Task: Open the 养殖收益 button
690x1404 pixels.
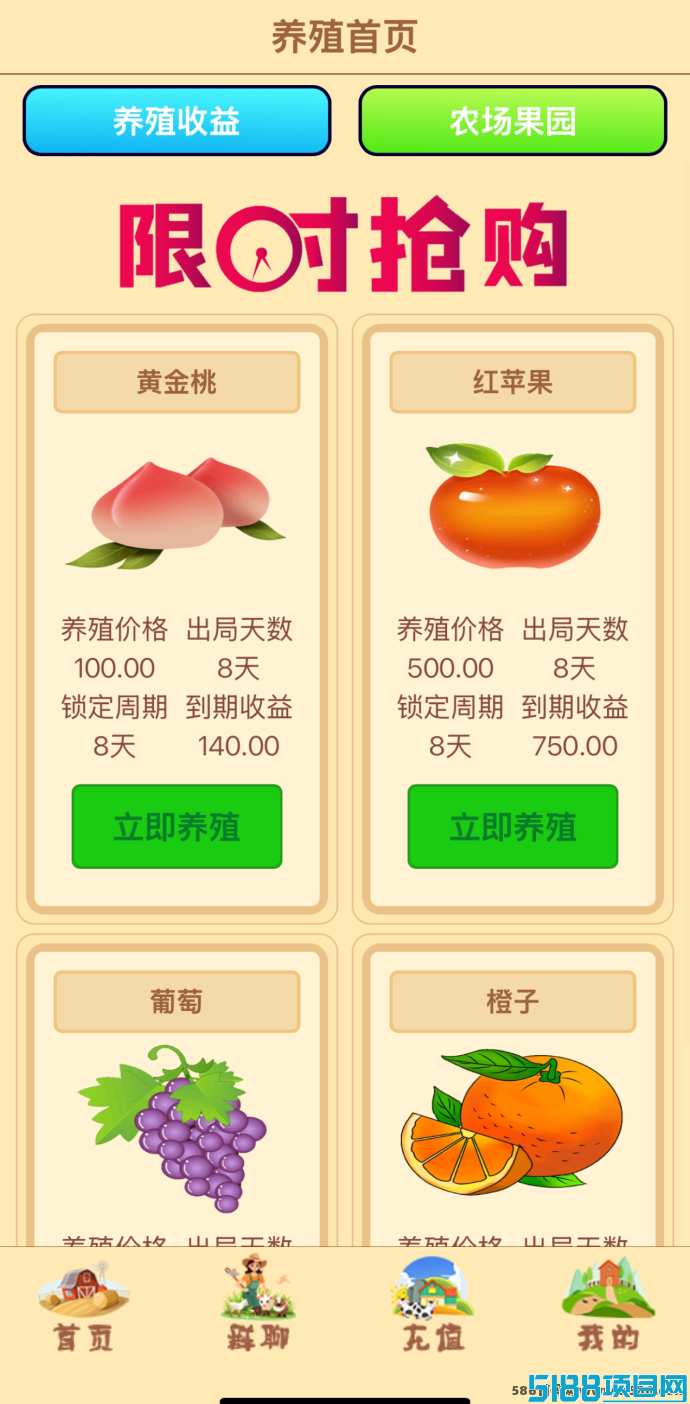Action: (x=177, y=121)
